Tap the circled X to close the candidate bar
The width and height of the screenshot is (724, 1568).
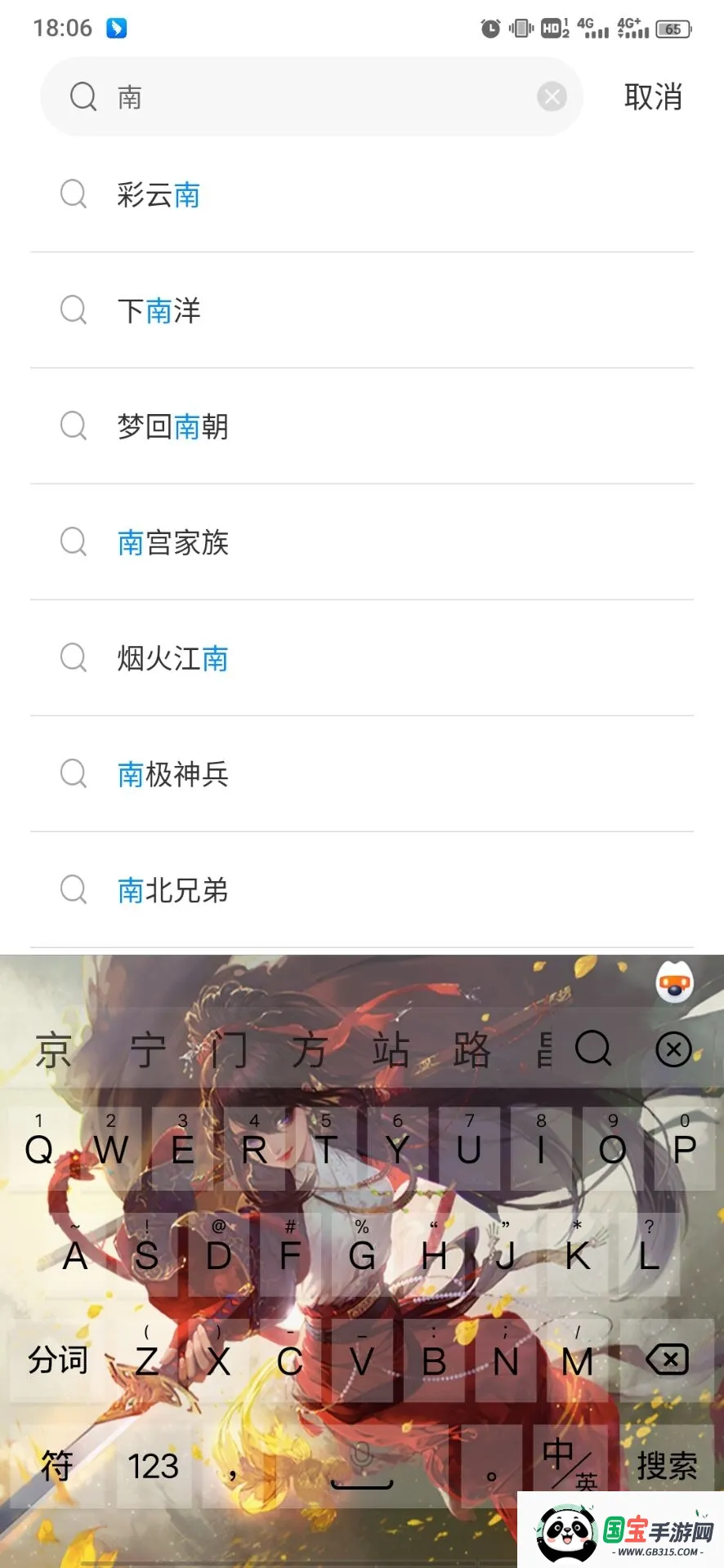673,1049
